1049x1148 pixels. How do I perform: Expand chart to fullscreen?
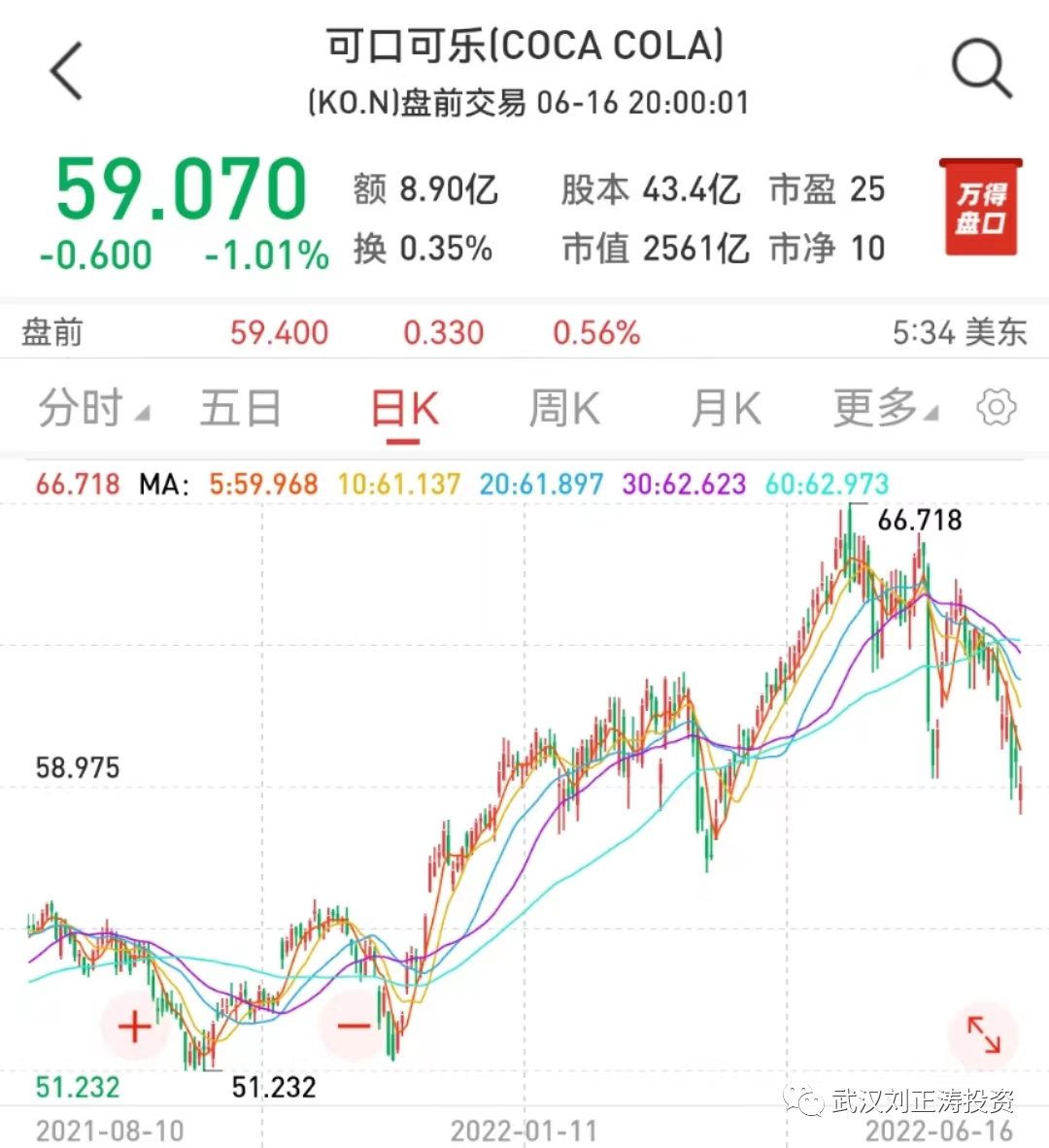(x=983, y=1033)
